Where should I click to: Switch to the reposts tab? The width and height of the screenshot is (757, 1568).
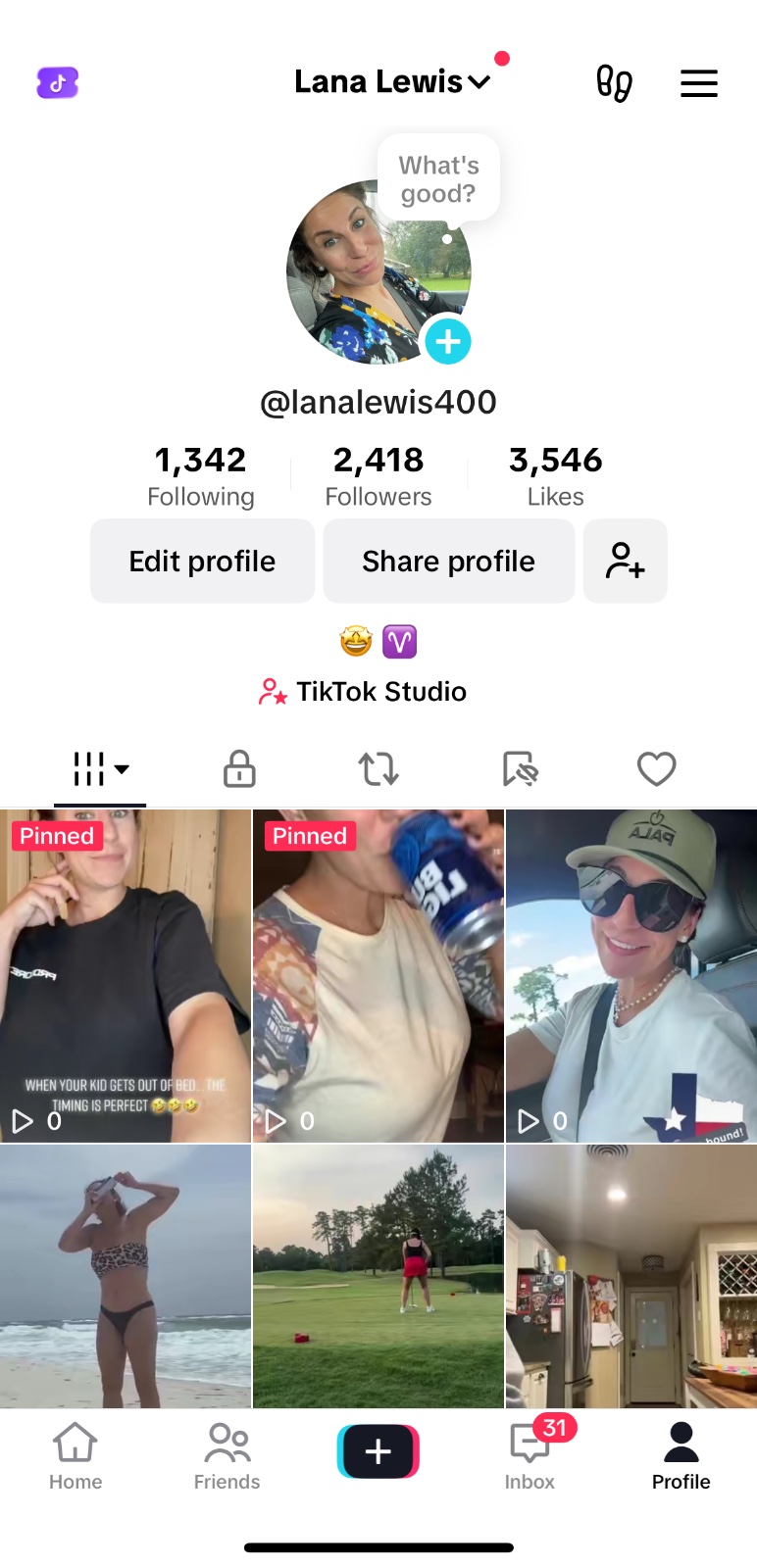click(378, 769)
